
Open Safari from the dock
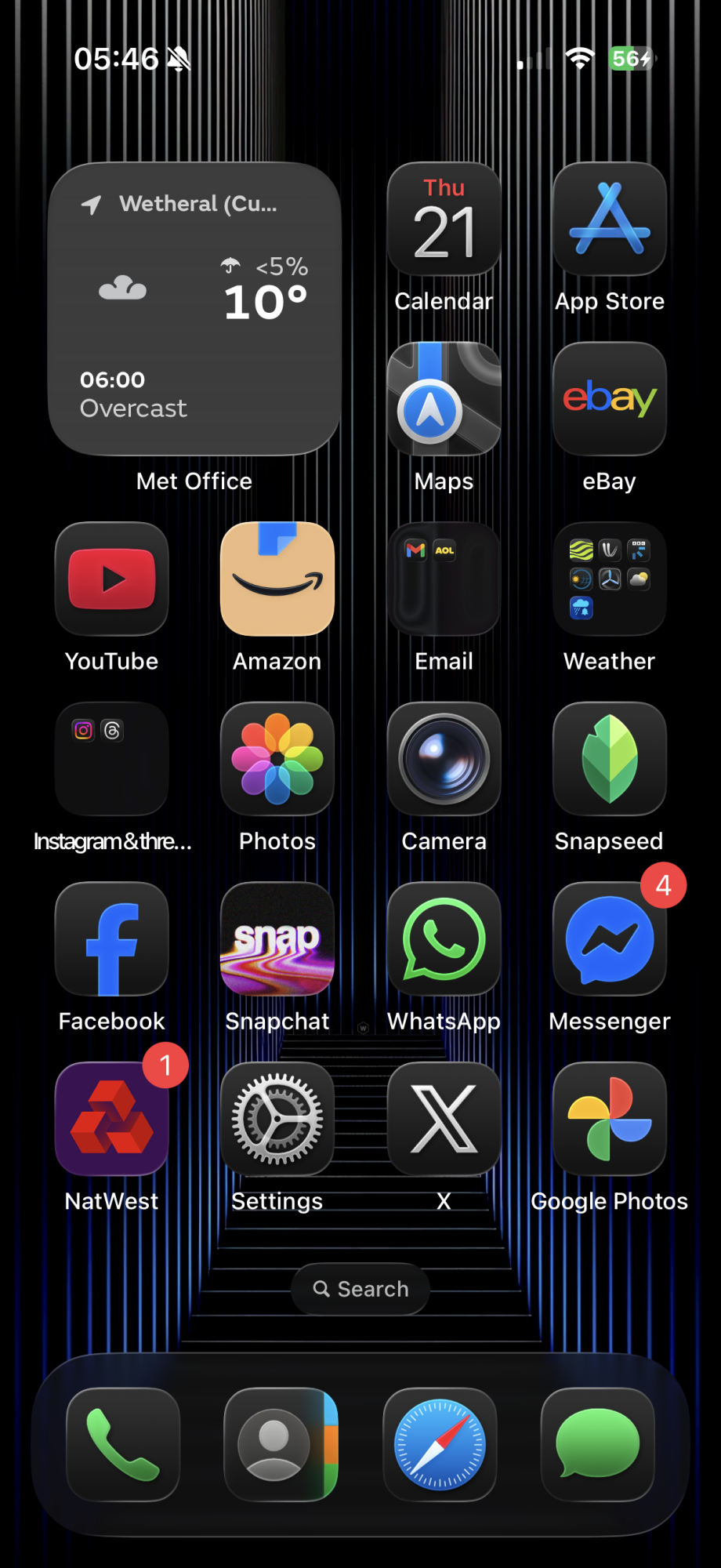point(440,1444)
